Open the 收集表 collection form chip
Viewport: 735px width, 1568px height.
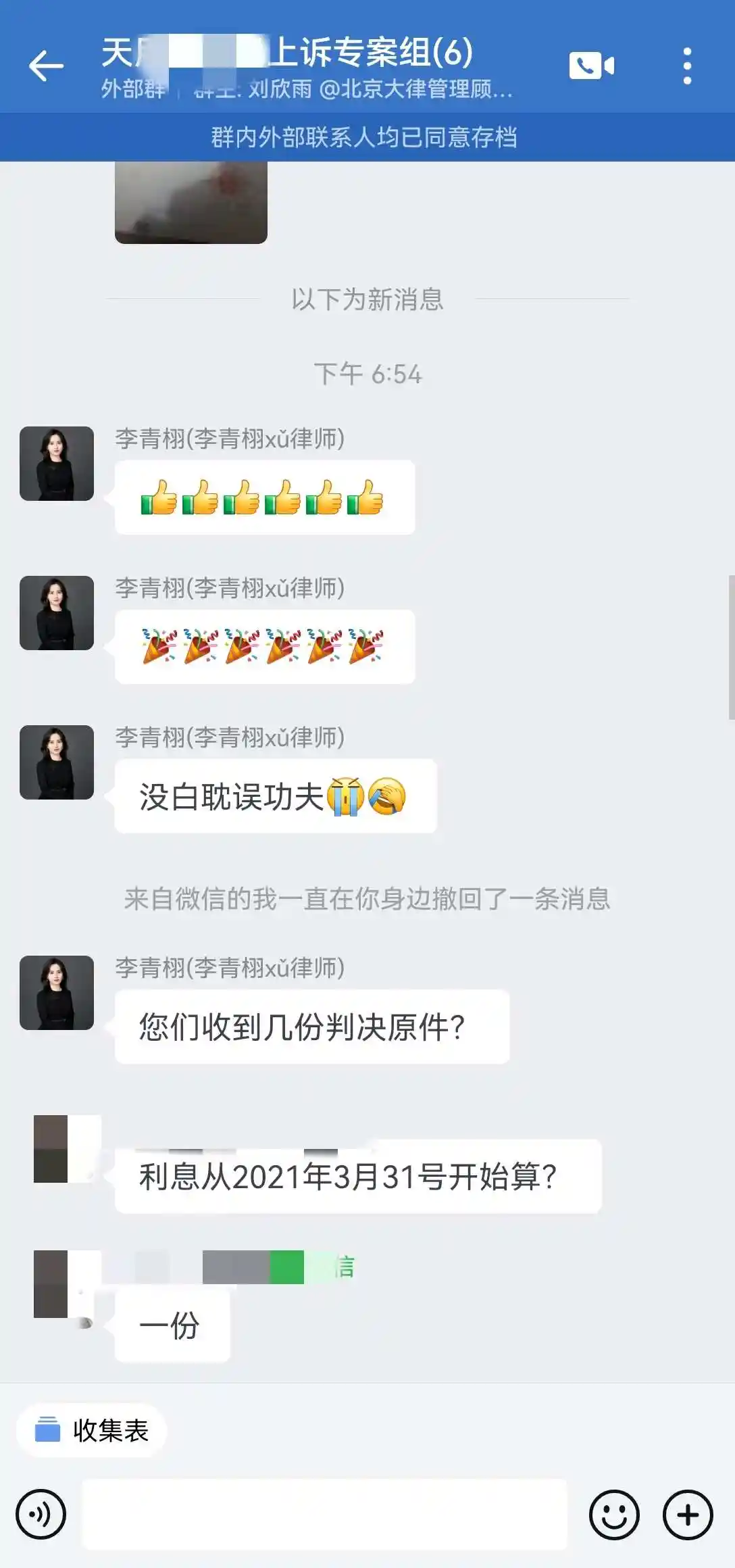[92, 1430]
